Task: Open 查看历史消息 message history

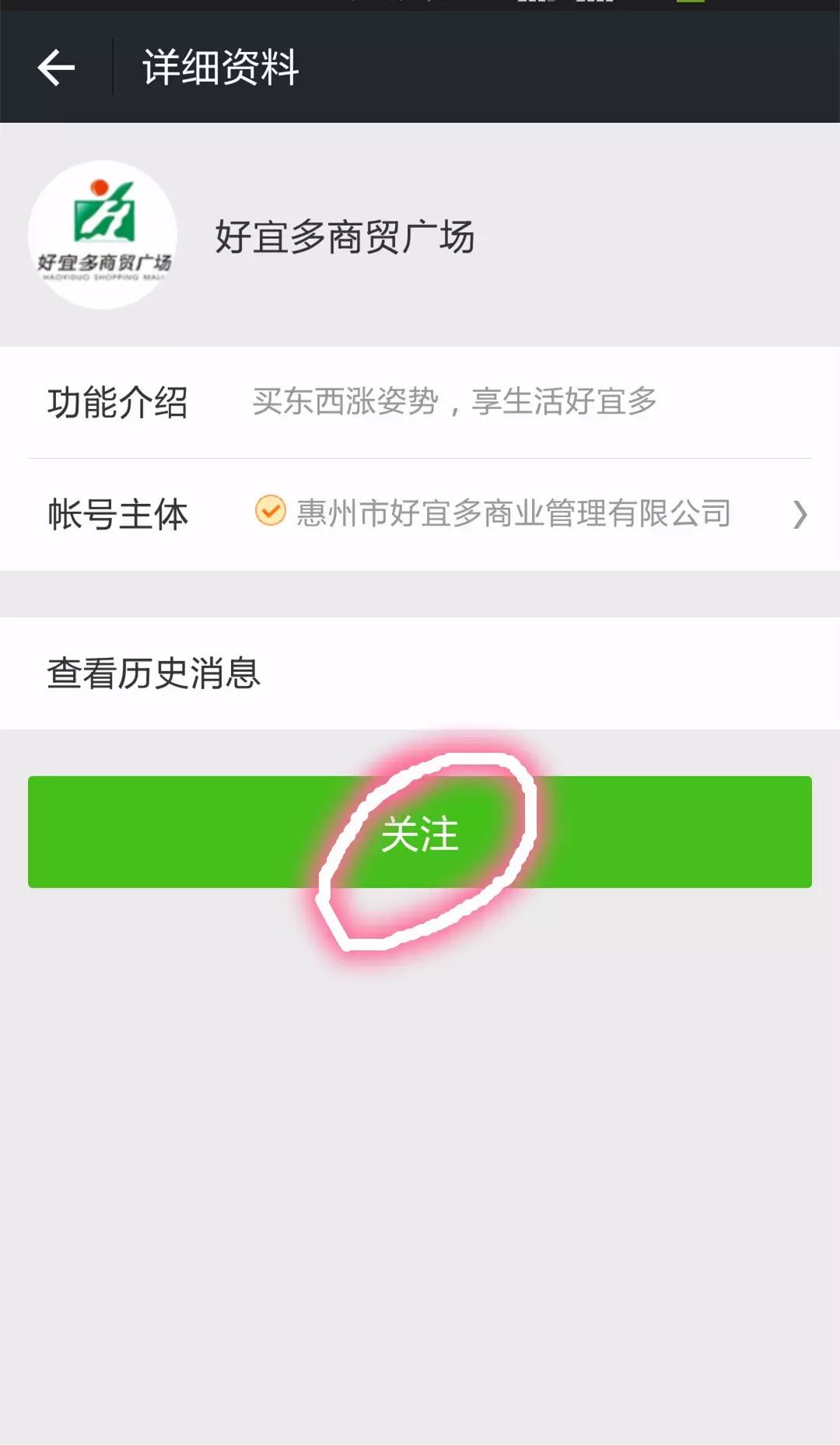Action: point(420,674)
